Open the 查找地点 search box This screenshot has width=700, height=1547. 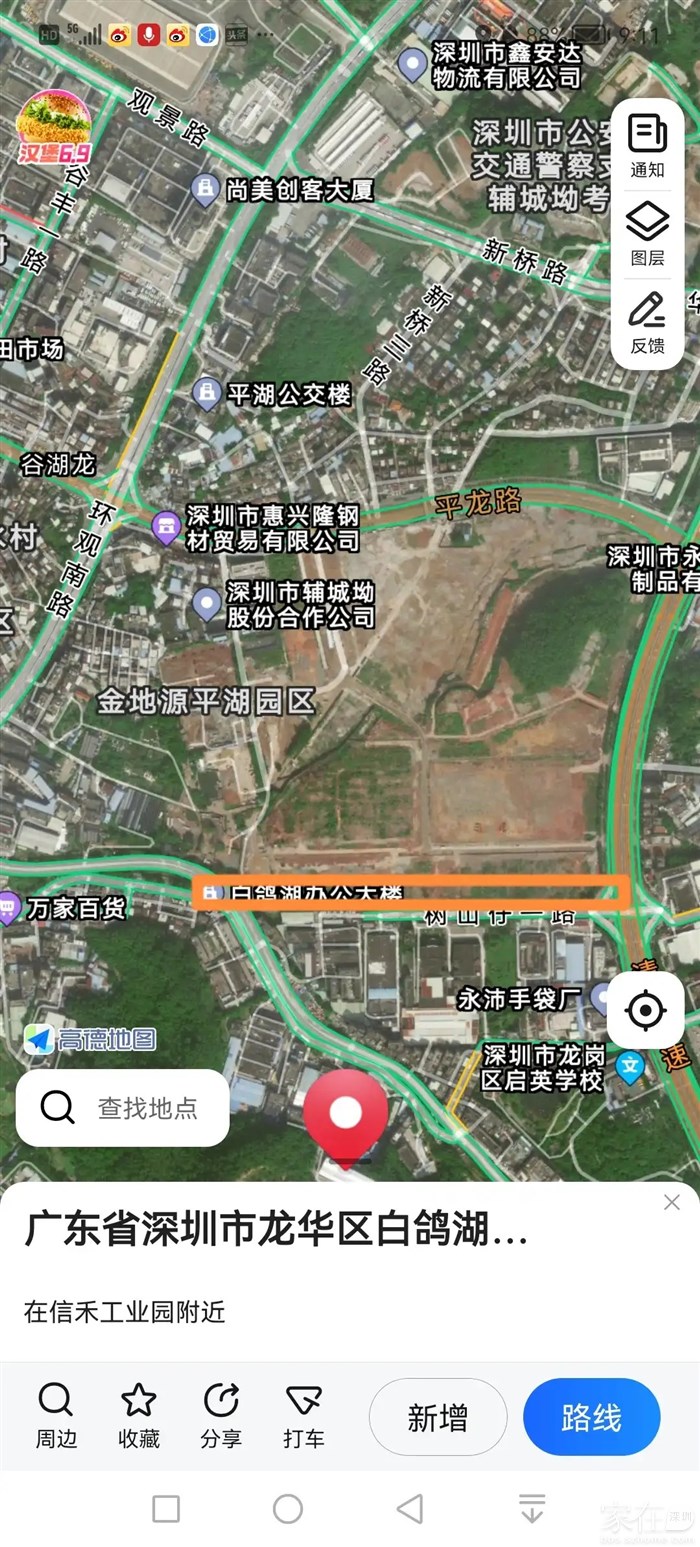pos(123,1107)
